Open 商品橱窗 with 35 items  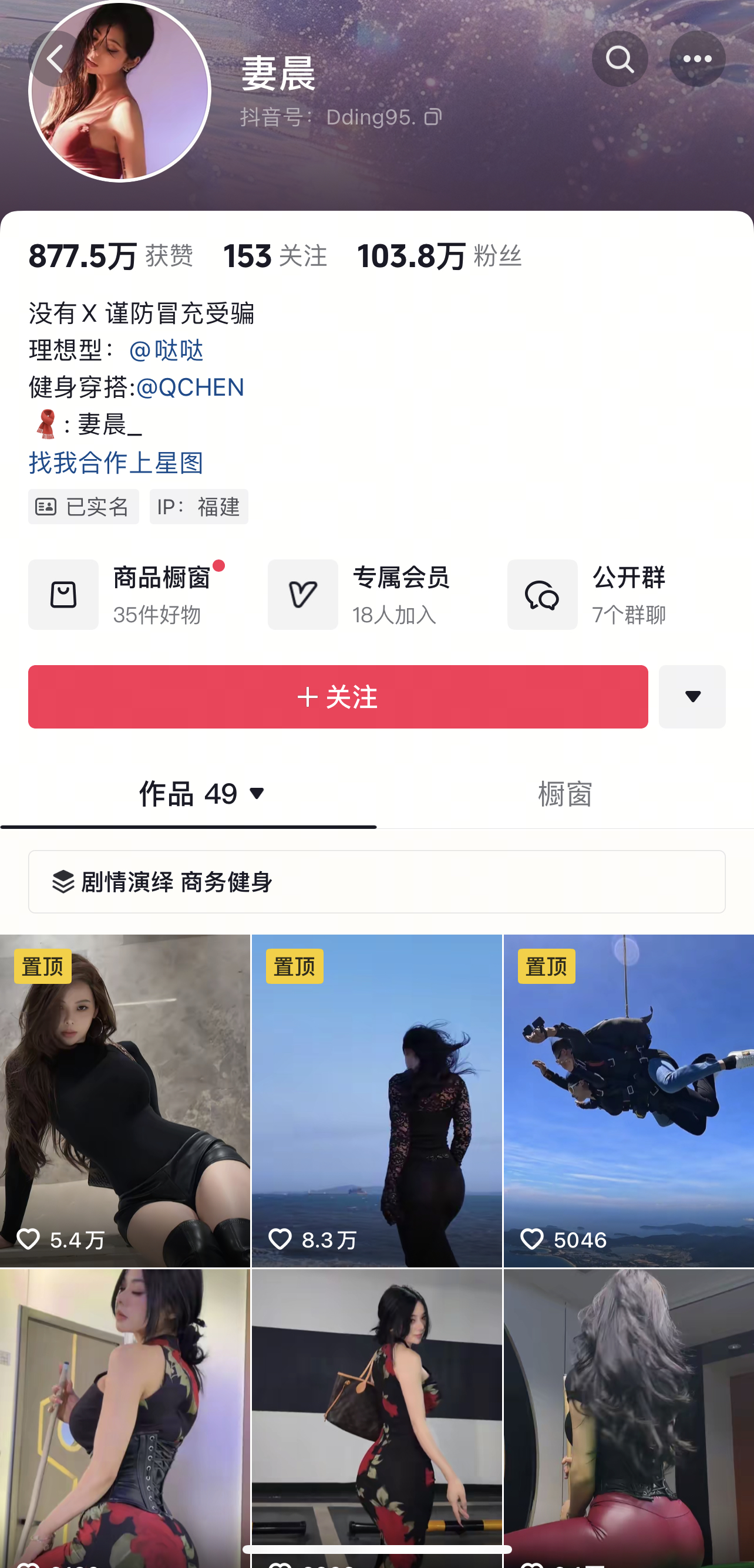[x=128, y=594]
